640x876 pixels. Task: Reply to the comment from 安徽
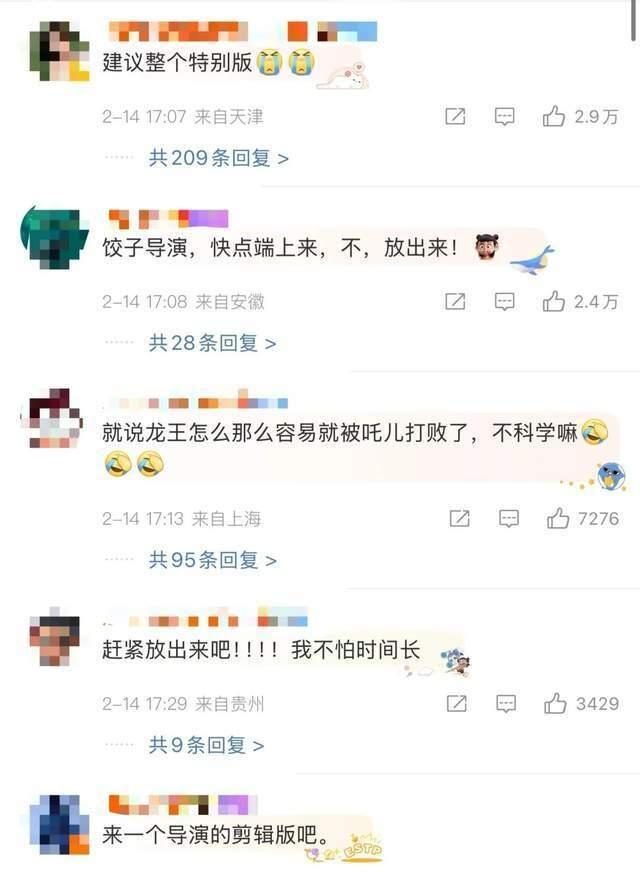tap(505, 301)
